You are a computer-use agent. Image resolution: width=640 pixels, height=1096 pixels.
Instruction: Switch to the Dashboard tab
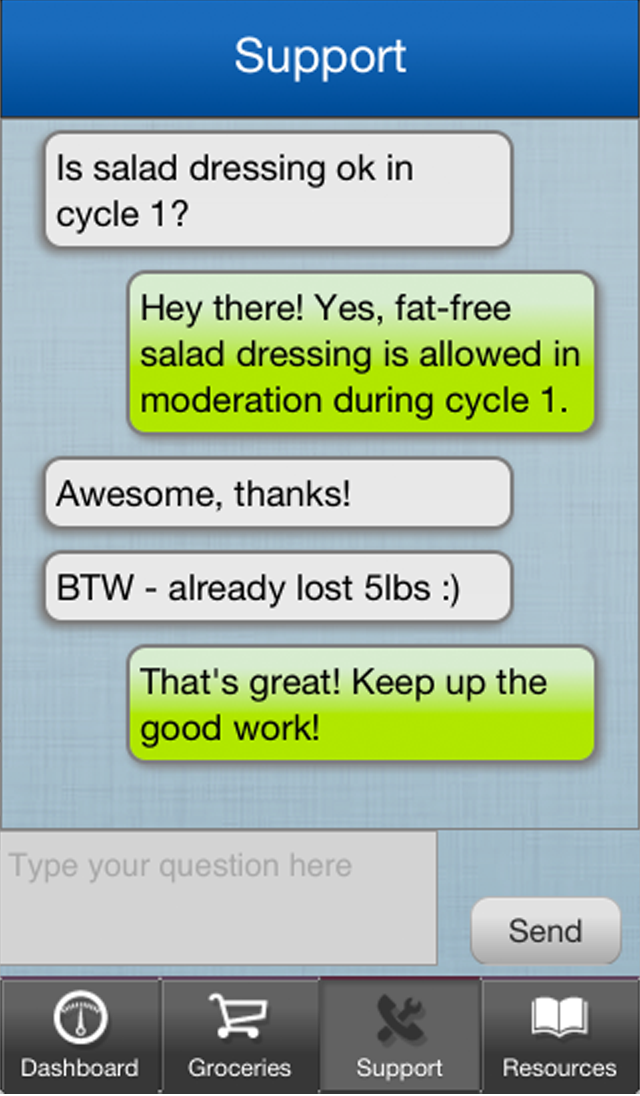[x=80, y=1035]
